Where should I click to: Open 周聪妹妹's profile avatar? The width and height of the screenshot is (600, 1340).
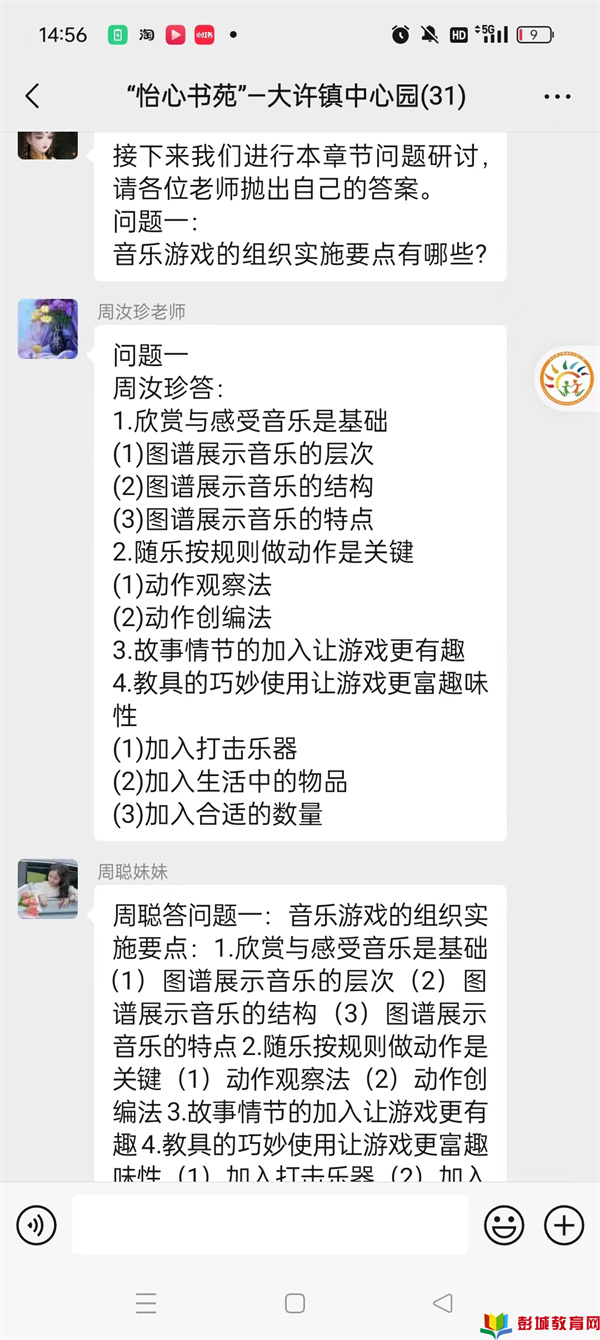[x=47, y=889]
